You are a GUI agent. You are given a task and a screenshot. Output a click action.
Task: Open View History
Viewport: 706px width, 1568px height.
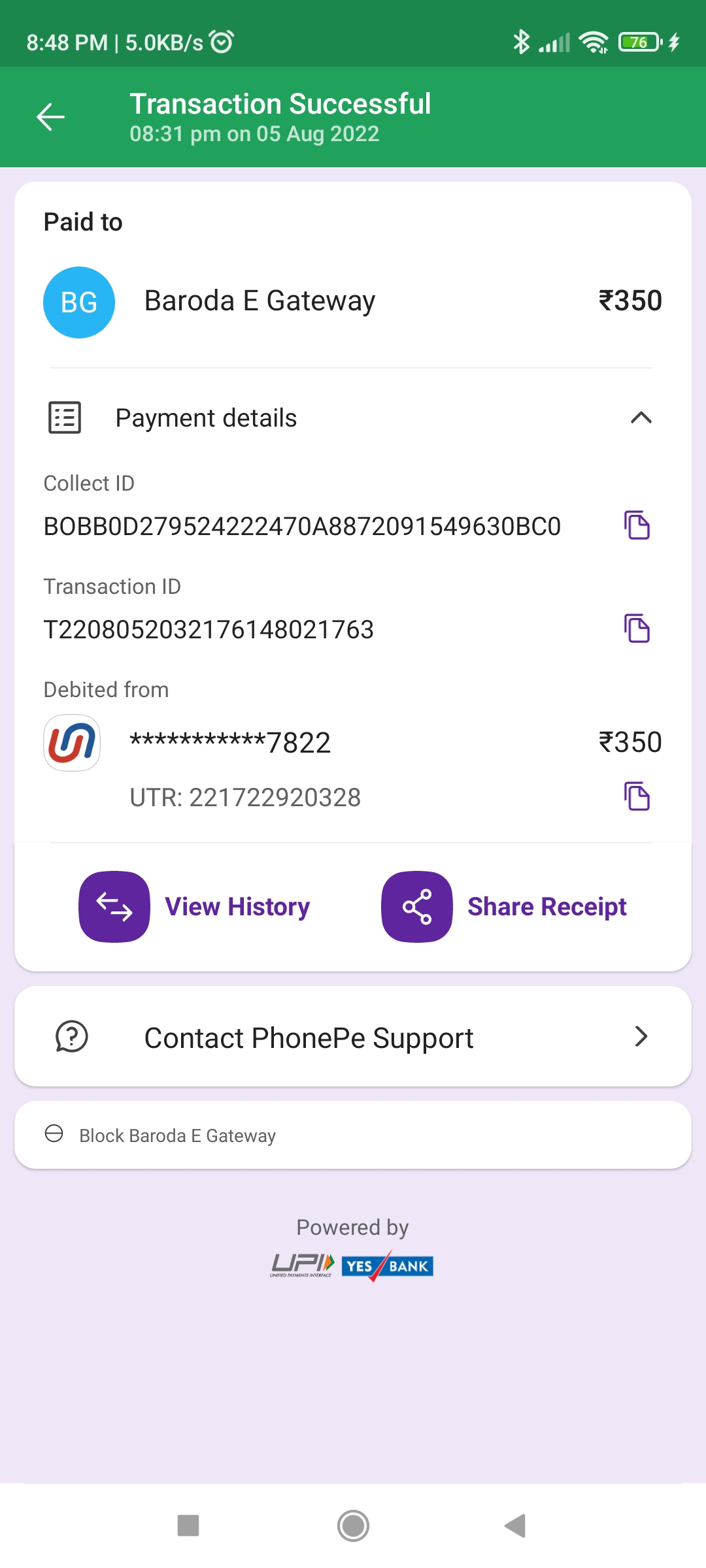[x=195, y=907]
